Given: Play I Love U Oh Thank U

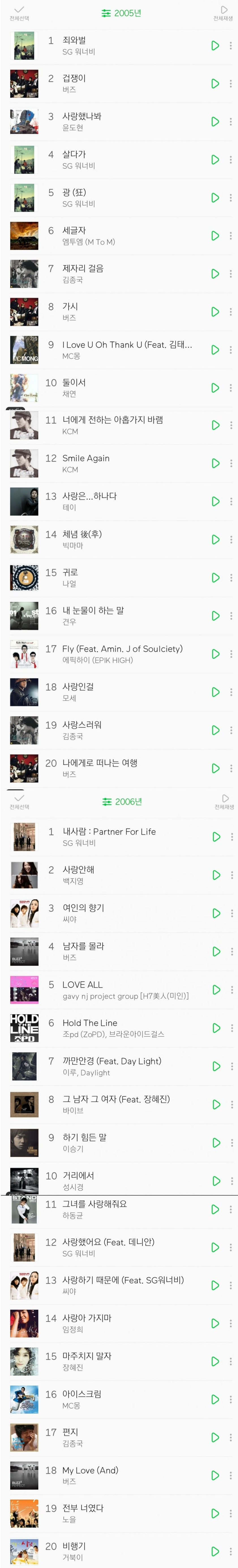Looking at the screenshot, I should (215, 350).
